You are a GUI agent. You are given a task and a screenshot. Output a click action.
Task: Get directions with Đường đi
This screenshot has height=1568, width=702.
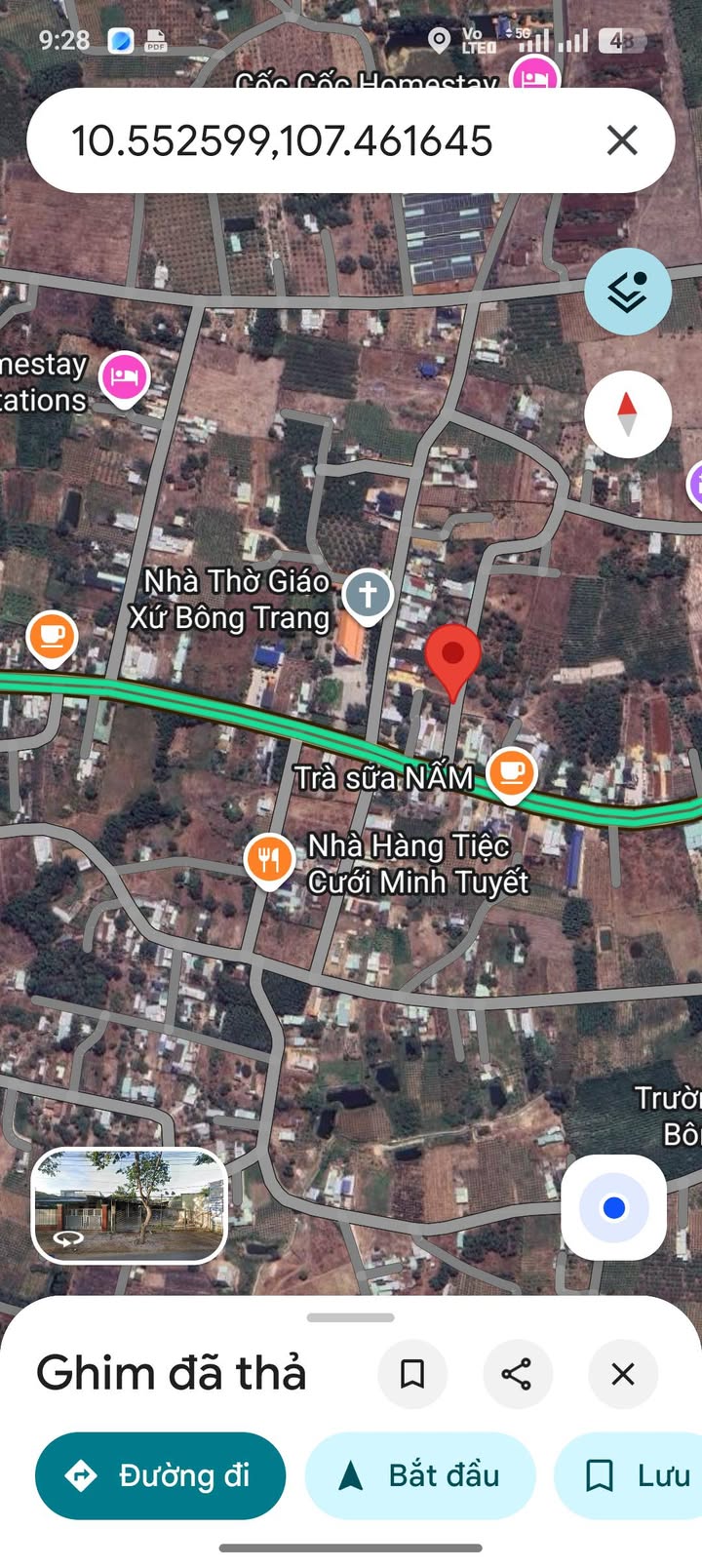pos(161,1475)
